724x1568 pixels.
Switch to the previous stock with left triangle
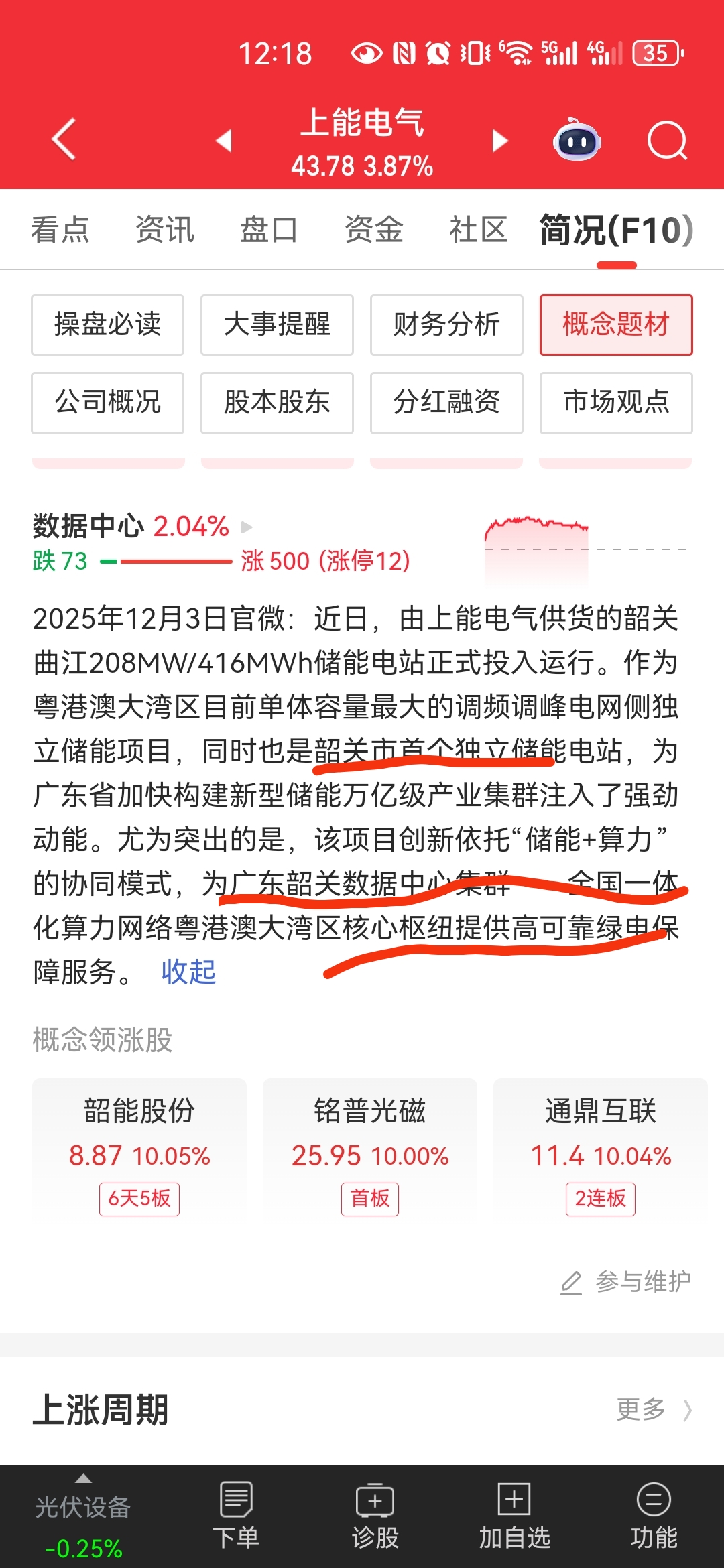pyautogui.click(x=224, y=140)
